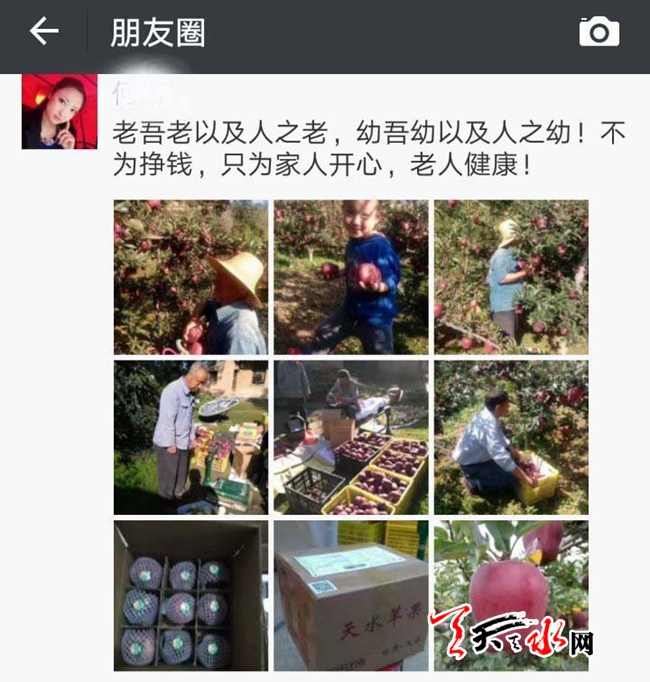Screen dimensions: 650x682
Task: Open the photo of the elderly man standing by crates
Action: pos(190,437)
